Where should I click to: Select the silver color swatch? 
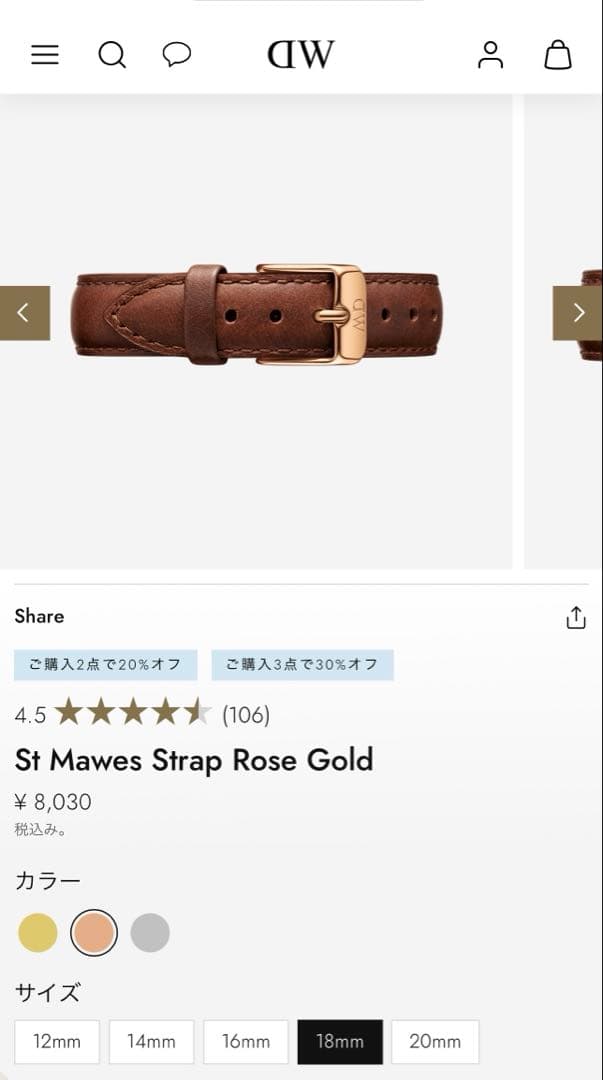coord(150,933)
